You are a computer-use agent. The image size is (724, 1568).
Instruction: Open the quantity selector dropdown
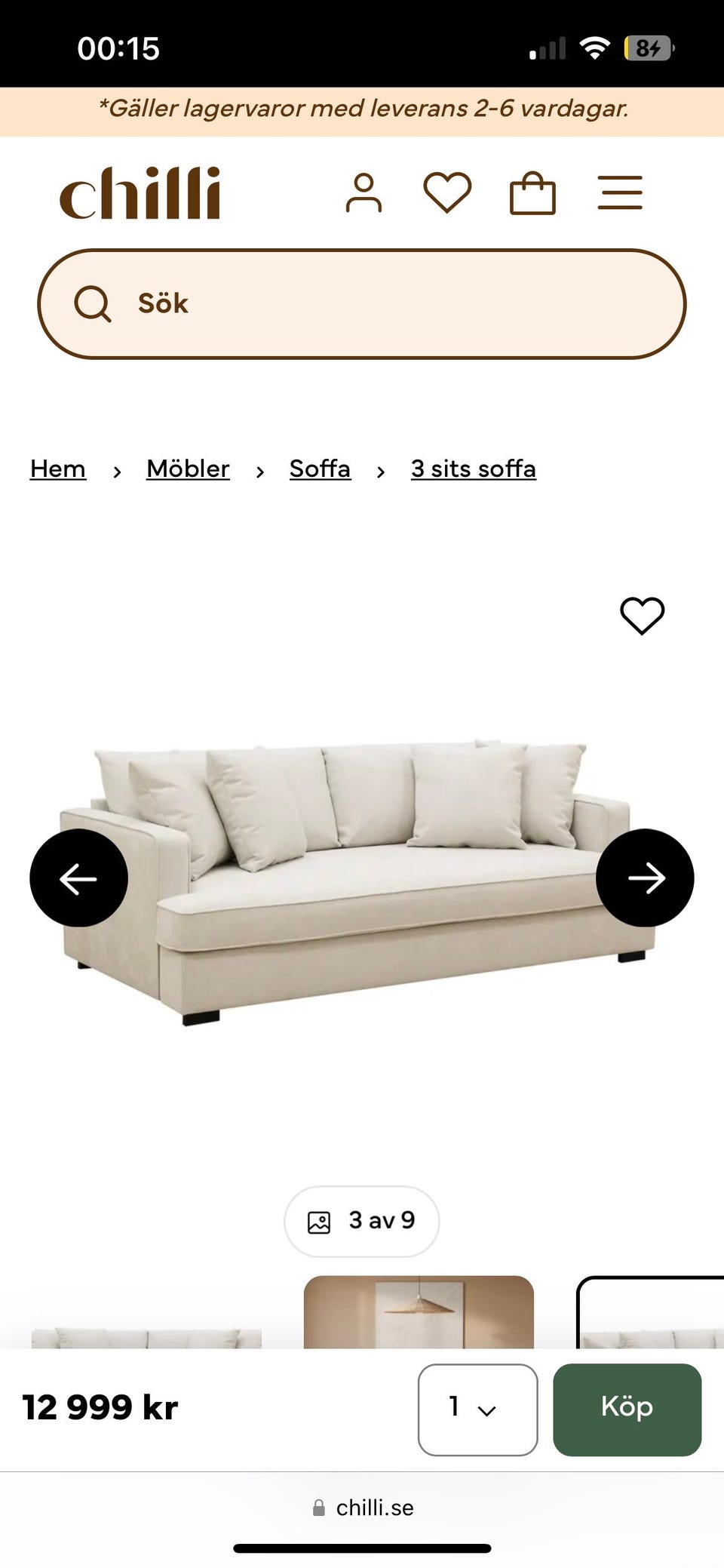[x=478, y=1407]
